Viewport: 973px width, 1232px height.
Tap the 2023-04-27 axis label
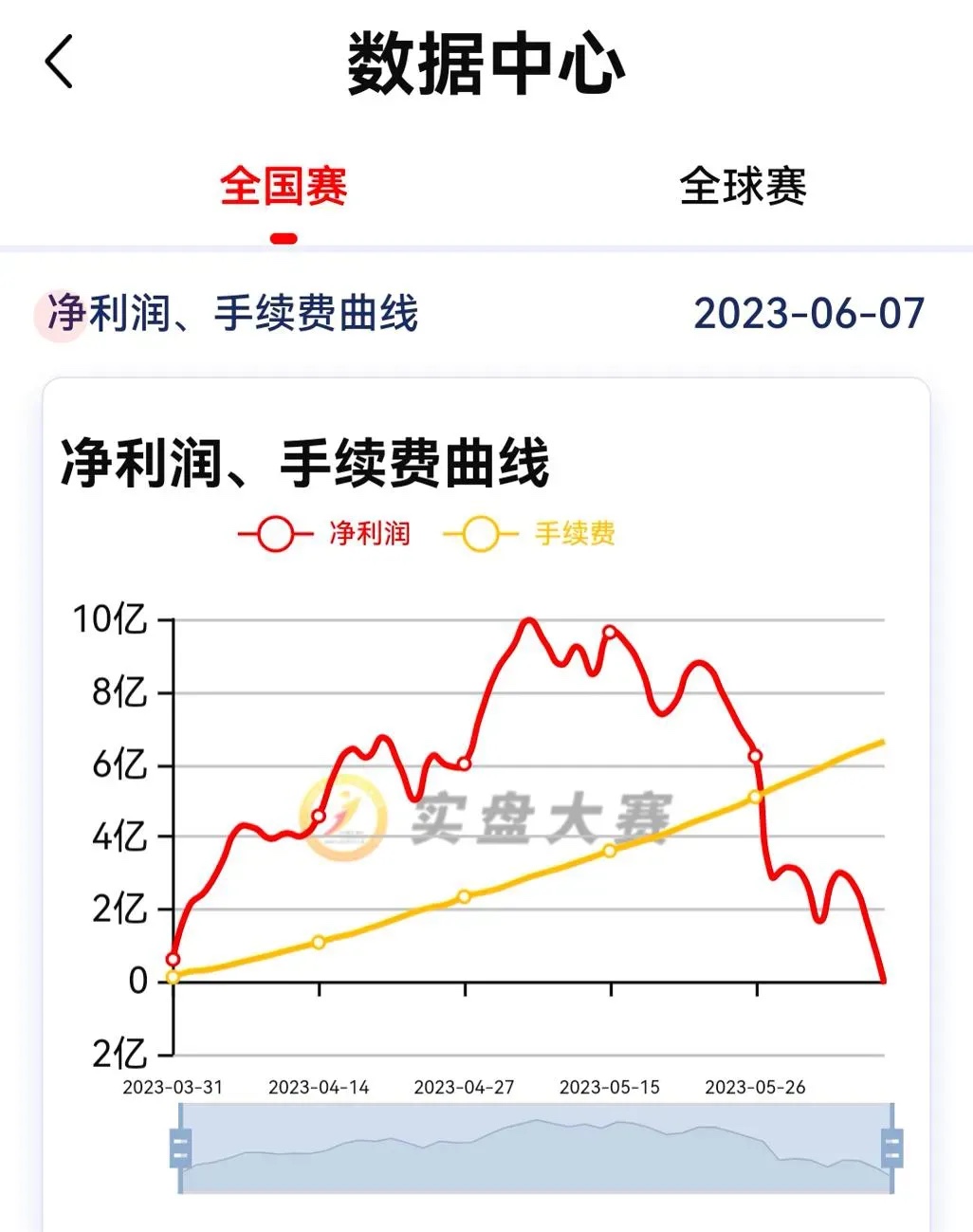464,1087
